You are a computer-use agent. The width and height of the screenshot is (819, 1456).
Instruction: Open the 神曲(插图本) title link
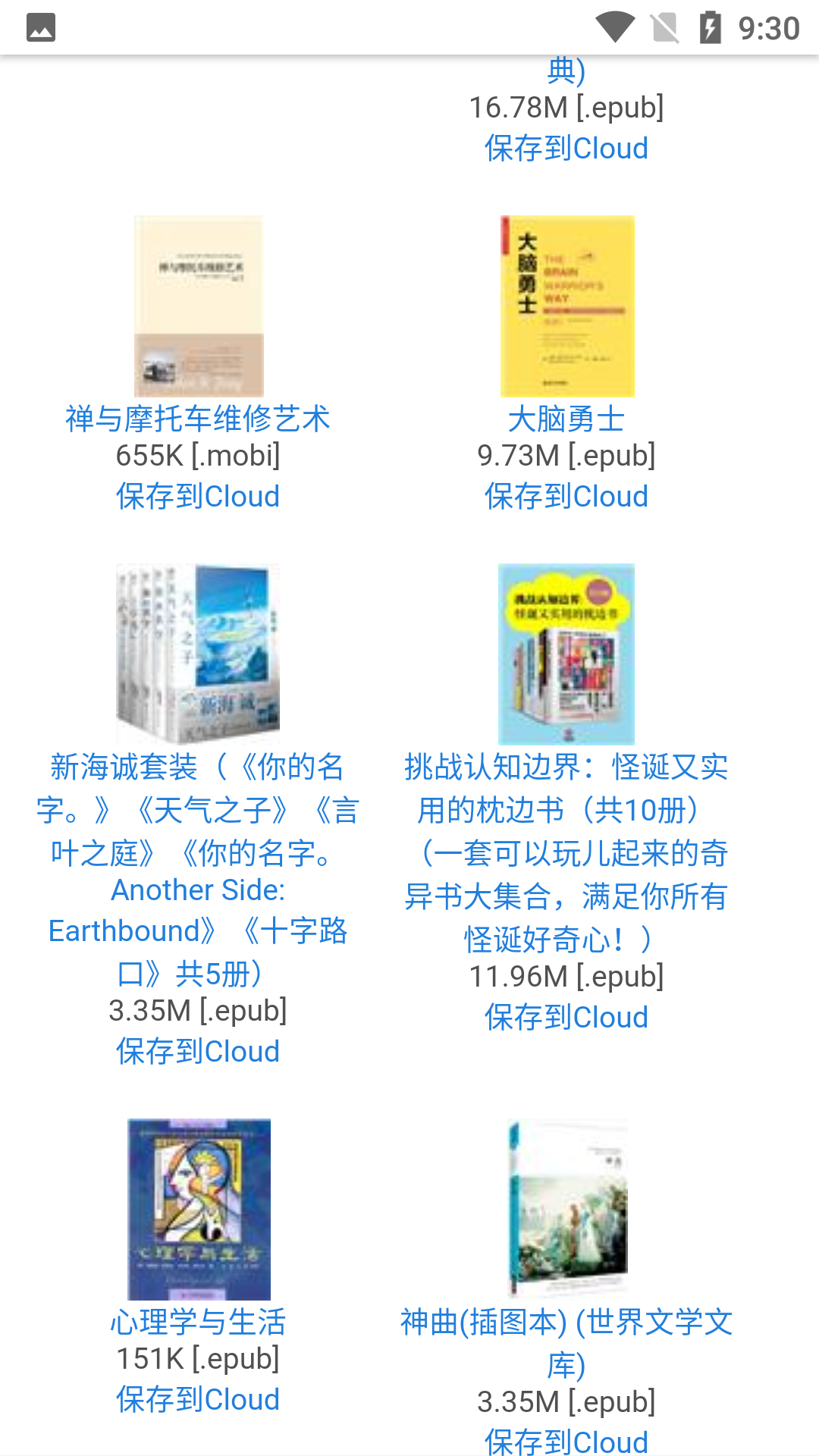pyautogui.click(x=566, y=1342)
